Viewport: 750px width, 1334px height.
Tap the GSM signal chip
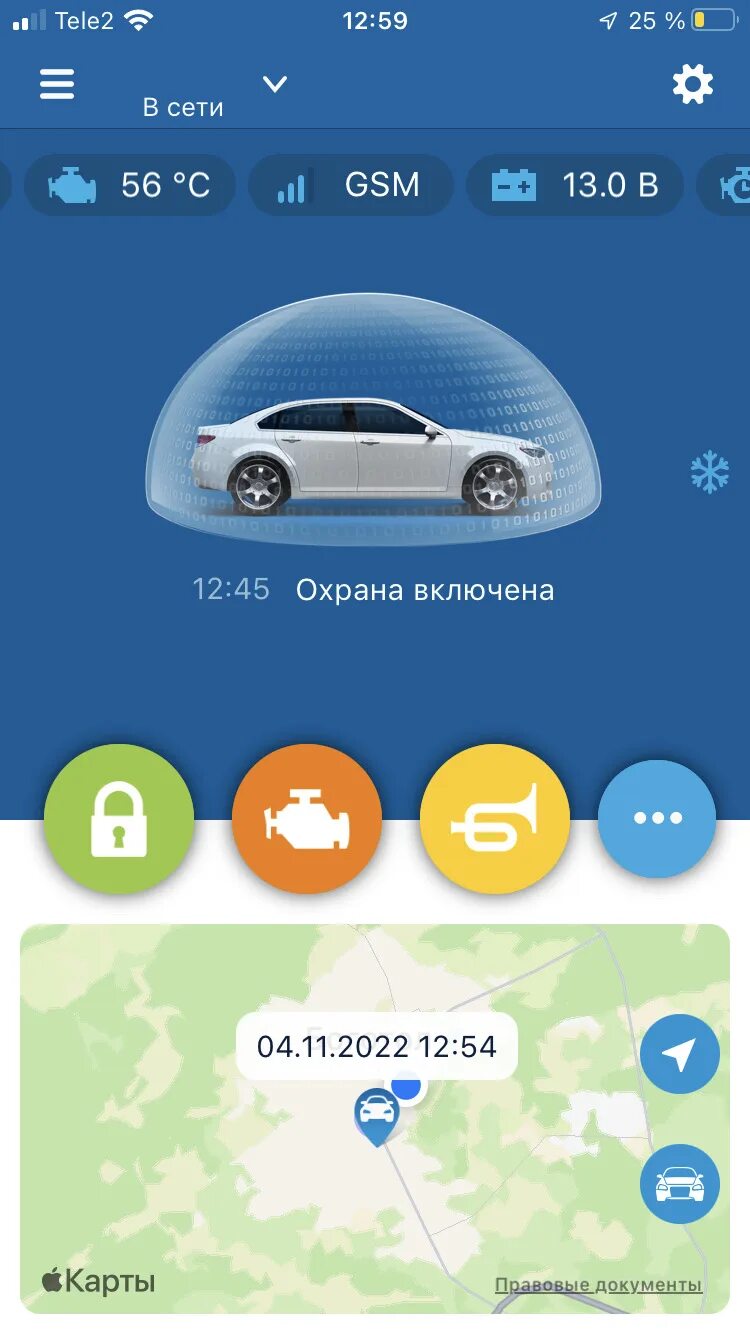(351, 185)
